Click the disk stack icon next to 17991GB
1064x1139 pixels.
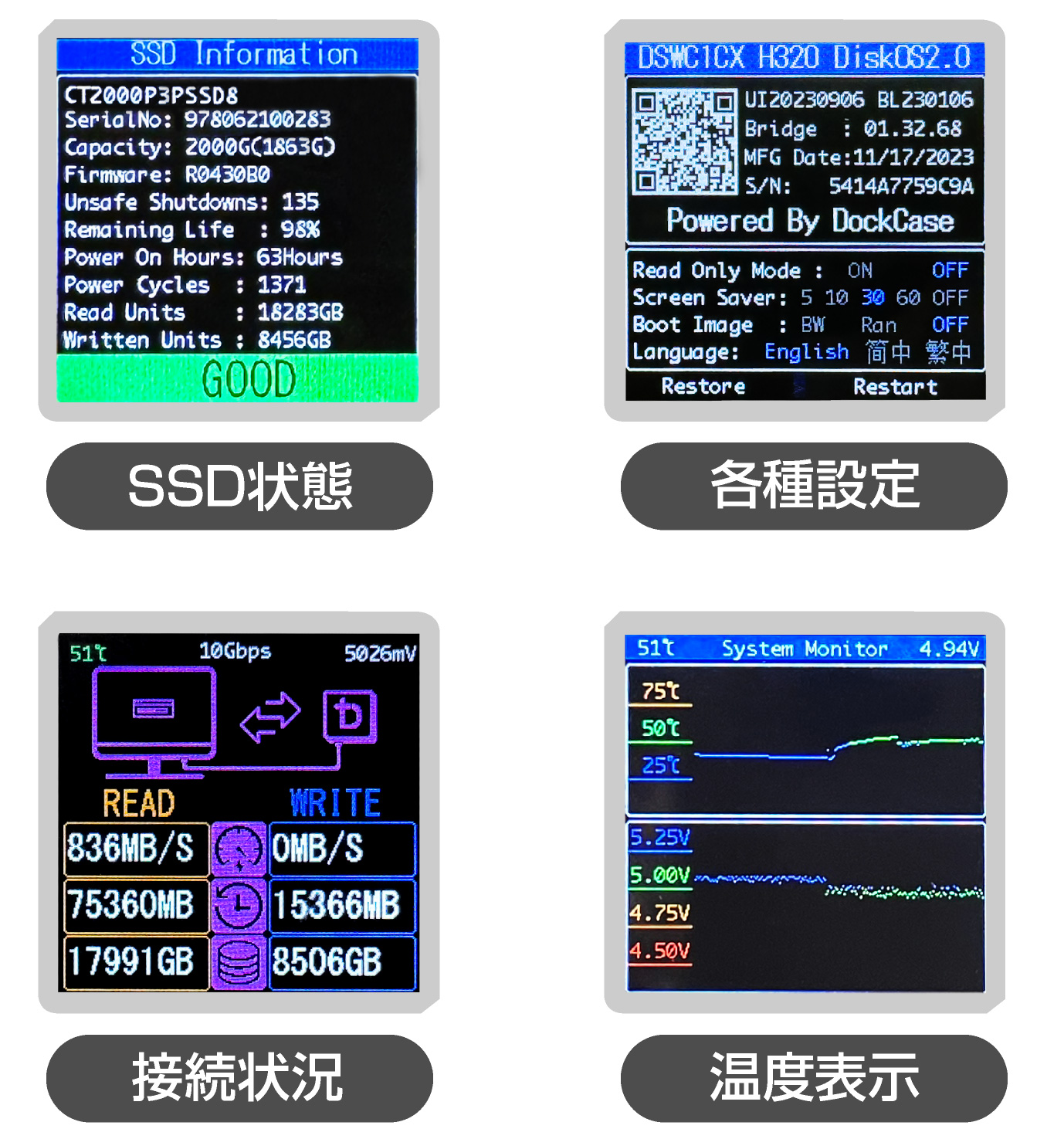coord(240,963)
